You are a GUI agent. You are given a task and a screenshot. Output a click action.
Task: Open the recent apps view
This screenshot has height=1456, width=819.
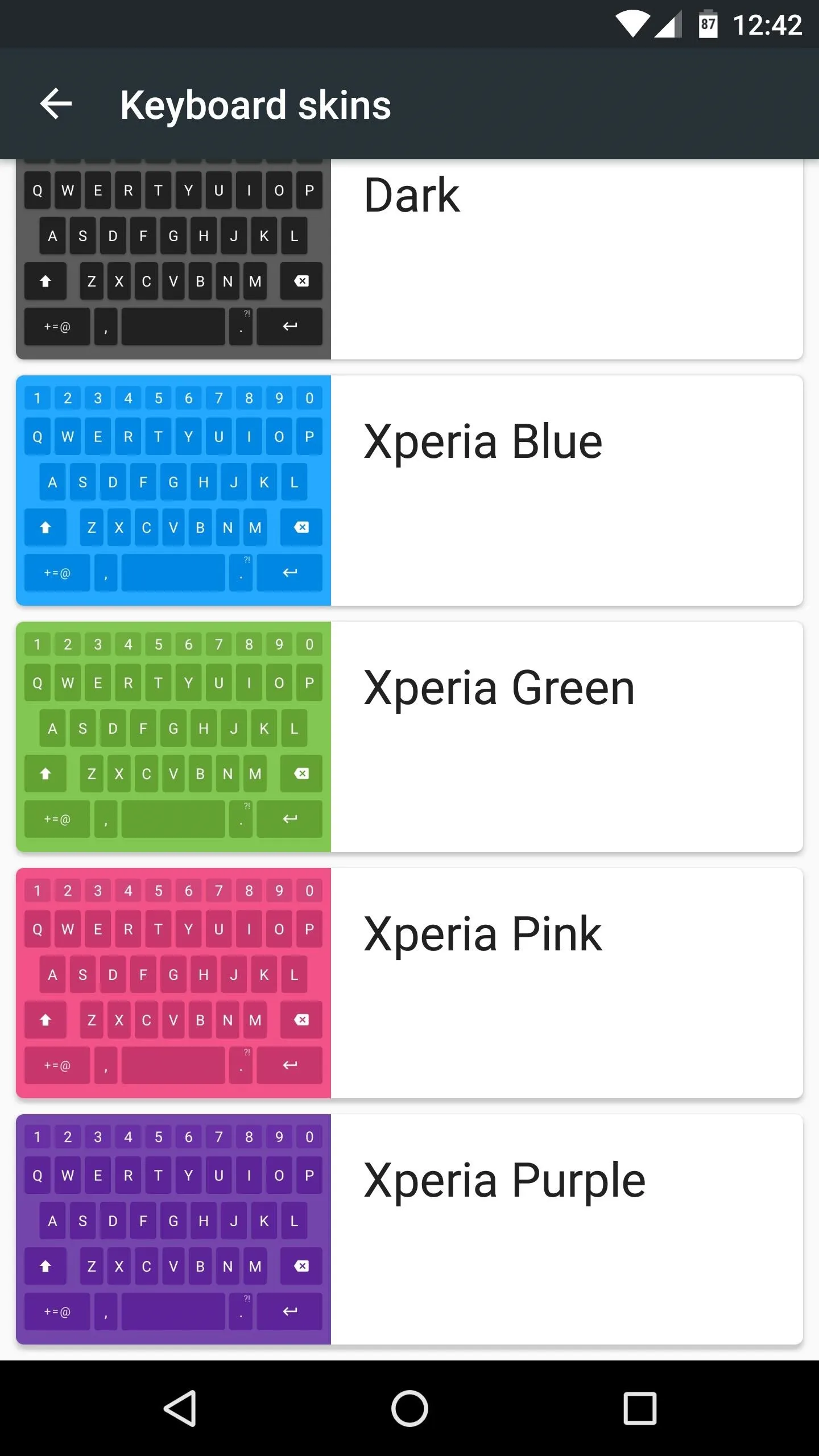[640, 1408]
